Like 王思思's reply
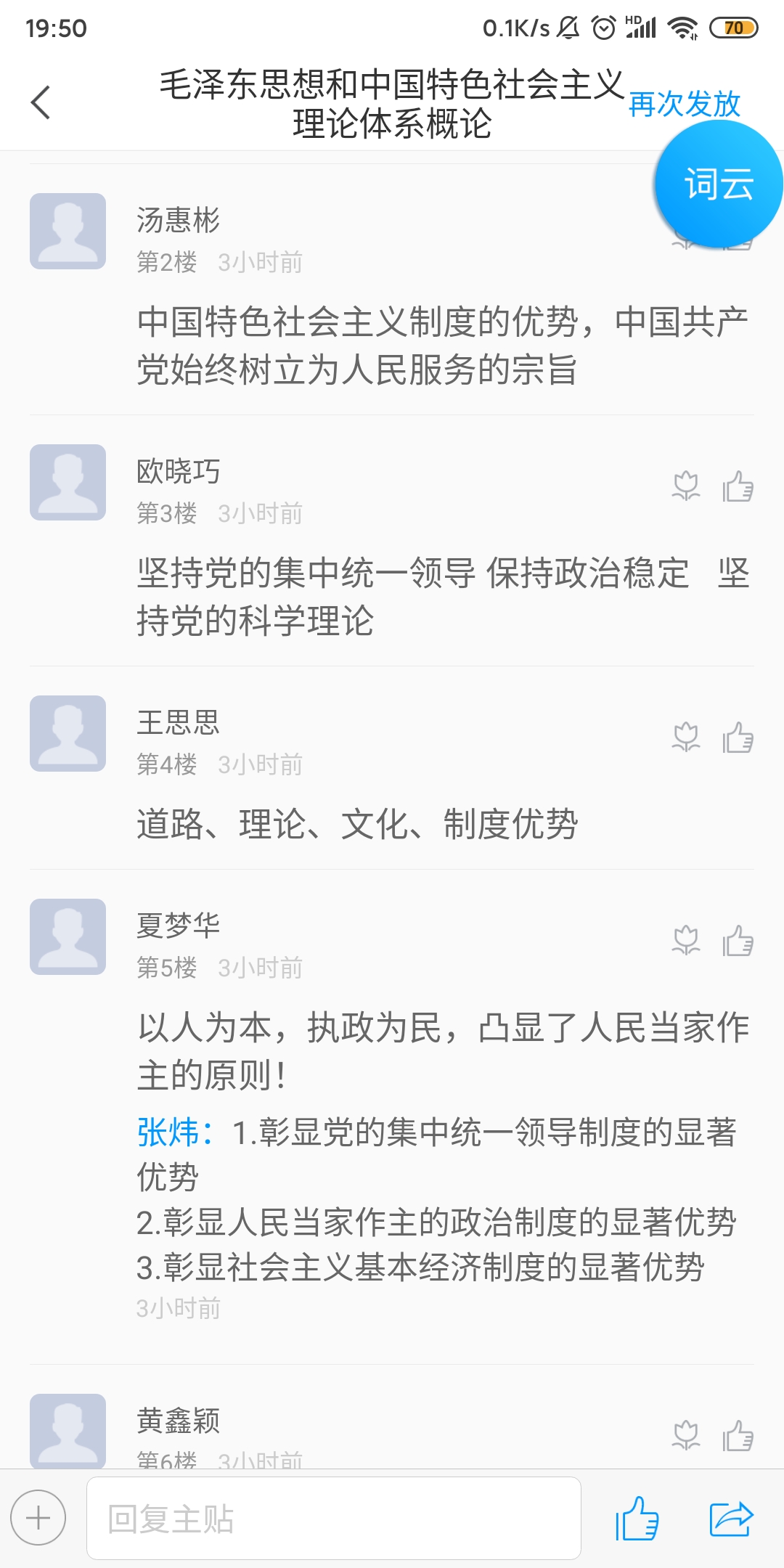Image resolution: width=784 pixels, height=1568 pixels. pyautogui.click(x=738, y=738)
